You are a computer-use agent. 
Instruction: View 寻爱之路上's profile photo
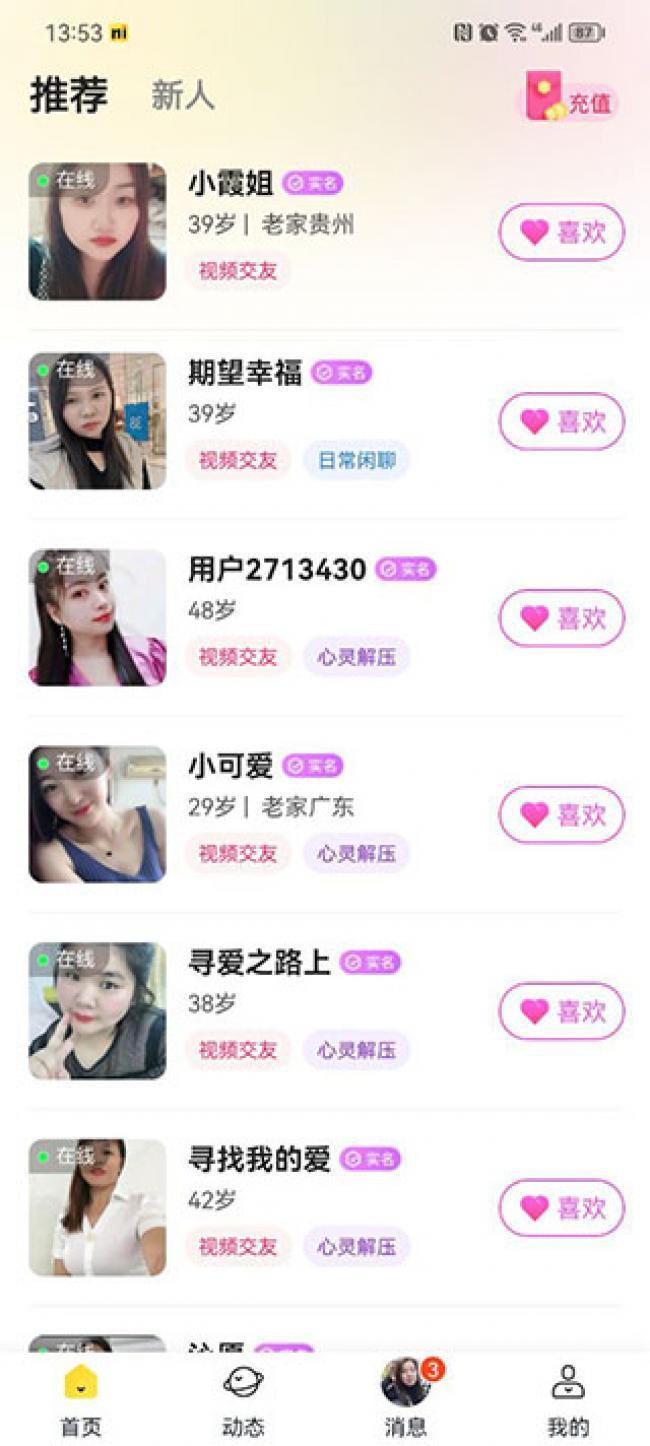coord(97,1010)
